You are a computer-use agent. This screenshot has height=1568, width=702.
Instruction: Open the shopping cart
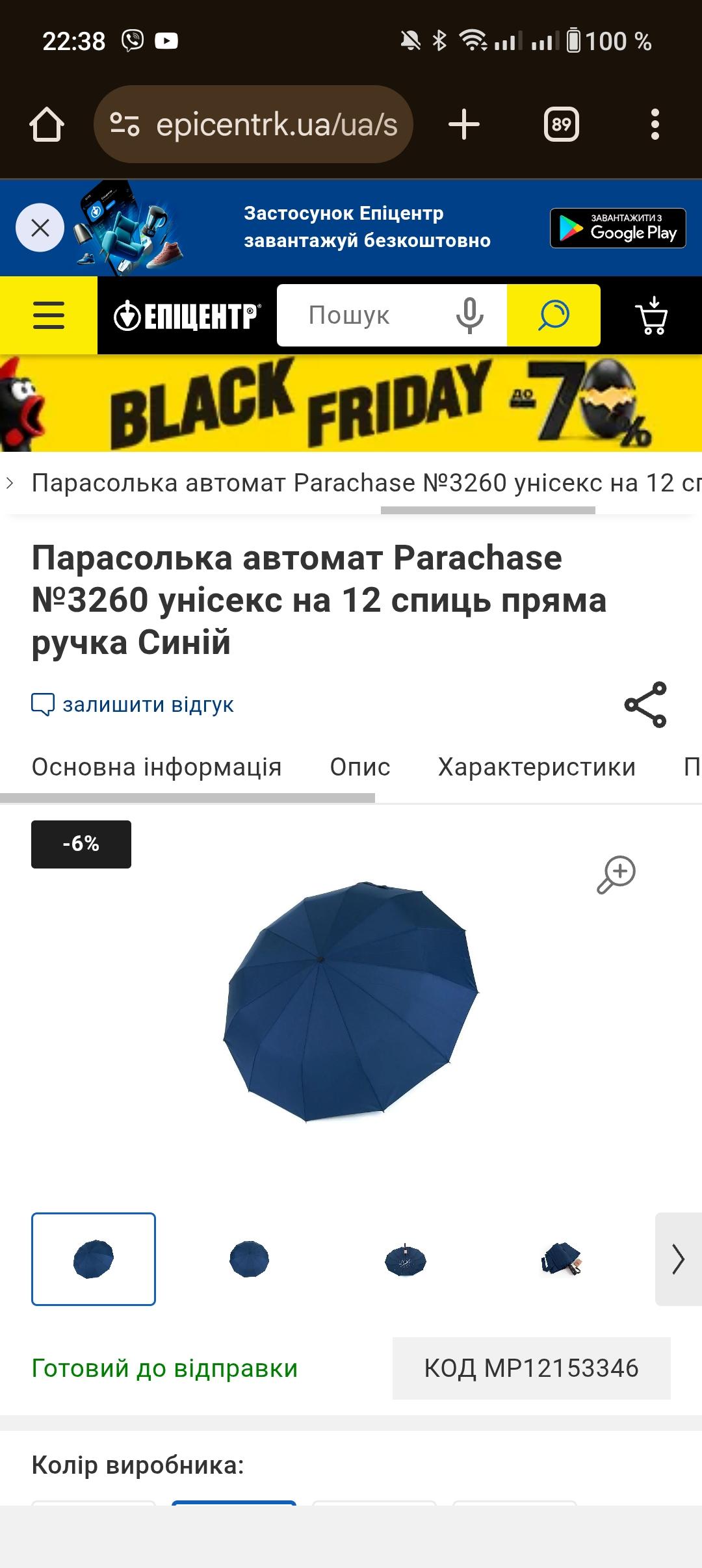(x=653, y=315)
